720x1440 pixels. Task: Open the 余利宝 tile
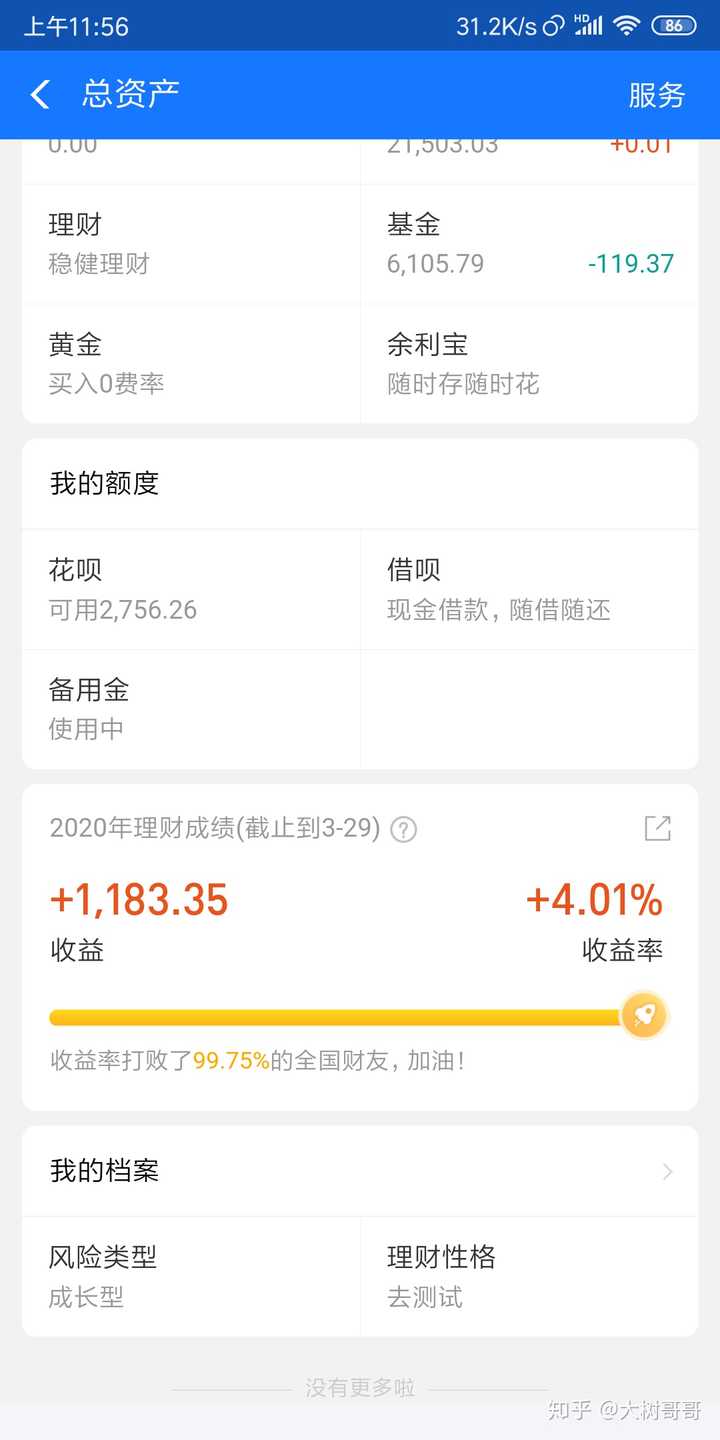(x=529, y=364)
